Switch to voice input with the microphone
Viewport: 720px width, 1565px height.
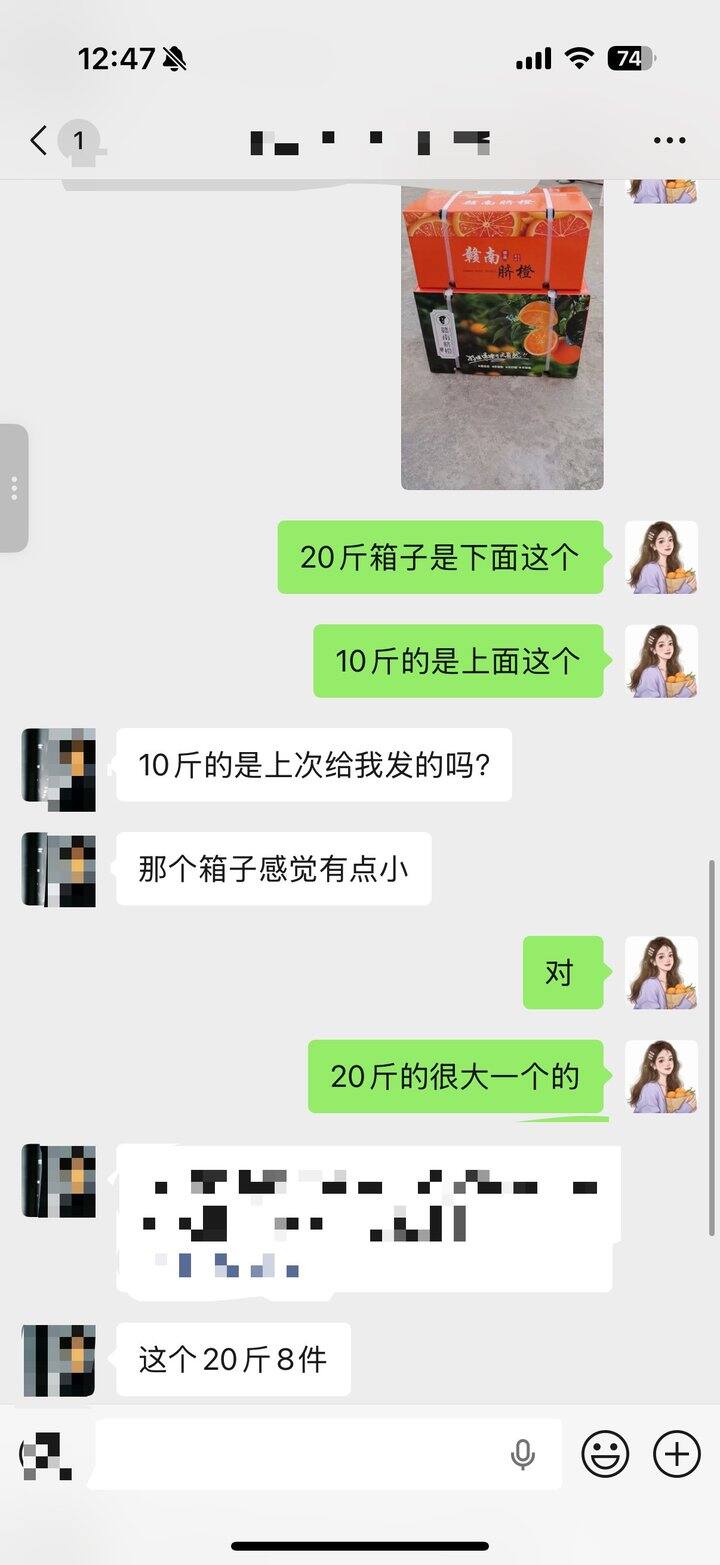point(522,1455)
